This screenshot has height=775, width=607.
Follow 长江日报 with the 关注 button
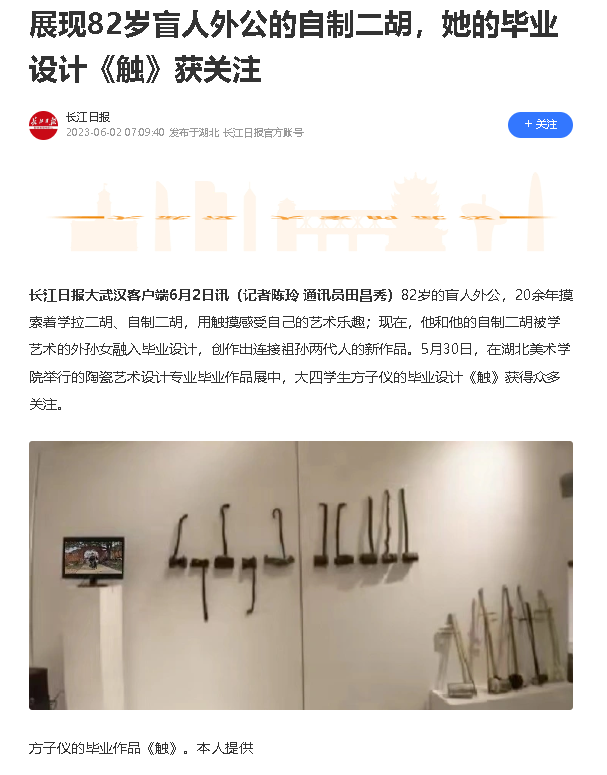coord(540,125)
